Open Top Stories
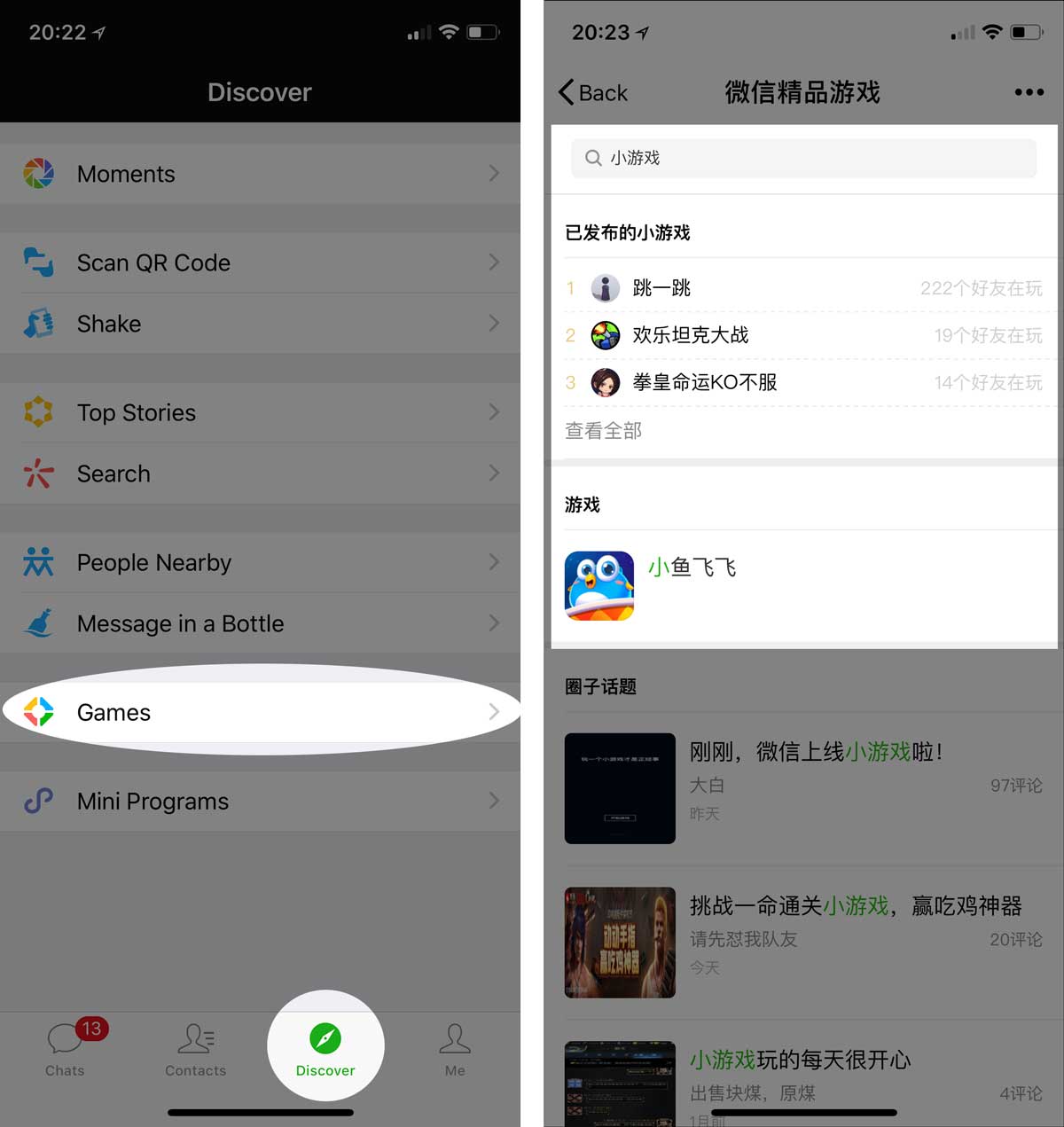 [257, 412]
